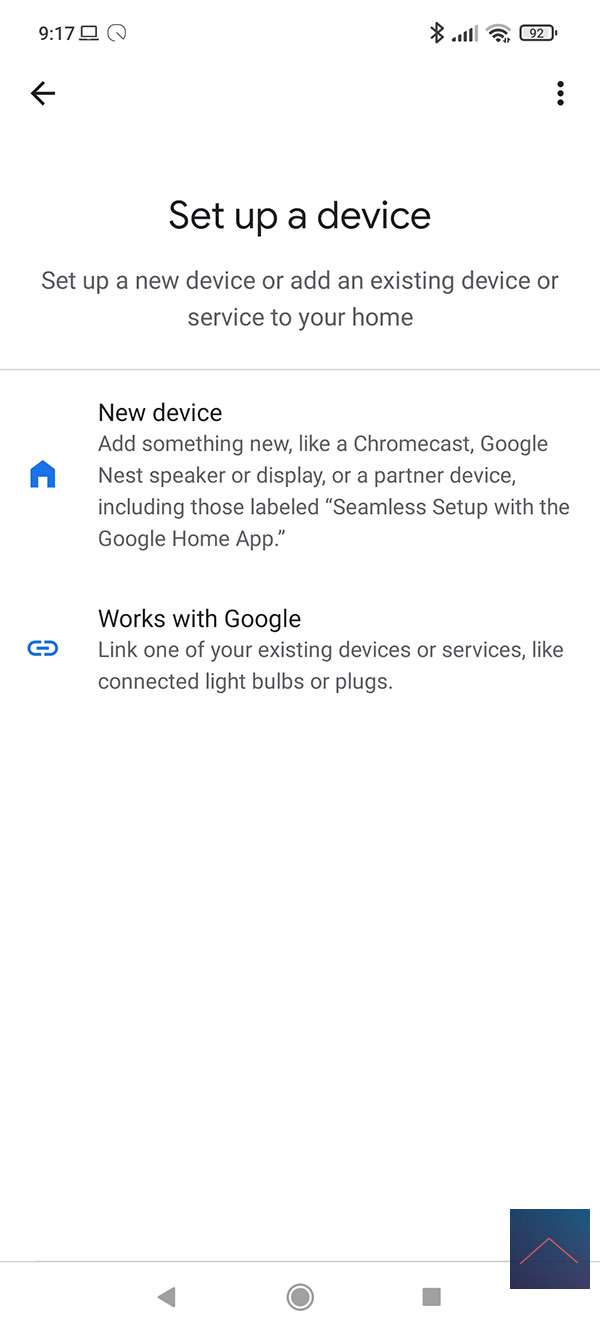Open recent apps from navigation bar
This screenshot has height=1333, width=600.
[x=432, y=1297]
